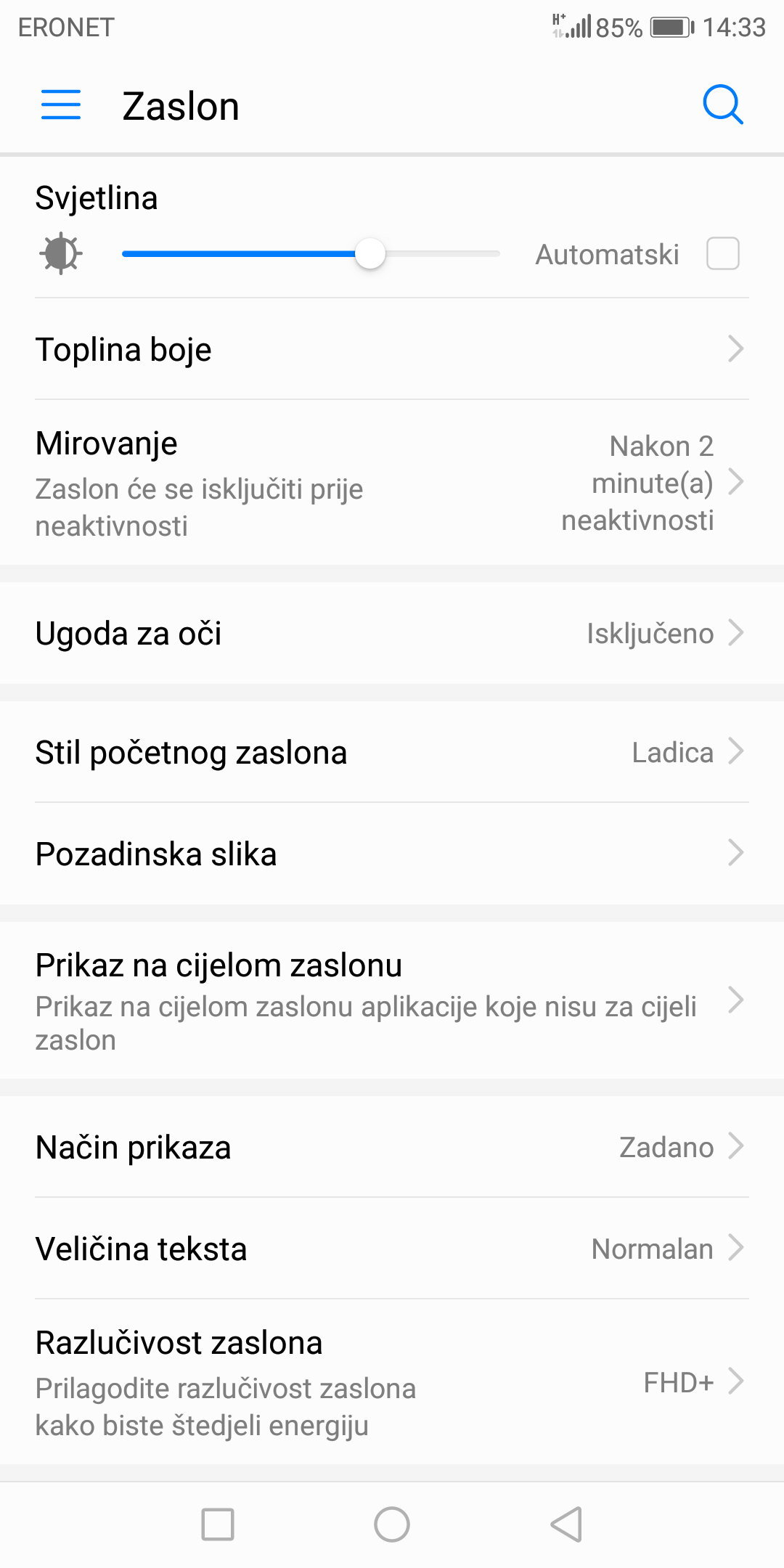Viewport: 784px width, 1568px height.
Task: Open the Mirovanje sleep timeout setting
Action: [x=392, y=483]
